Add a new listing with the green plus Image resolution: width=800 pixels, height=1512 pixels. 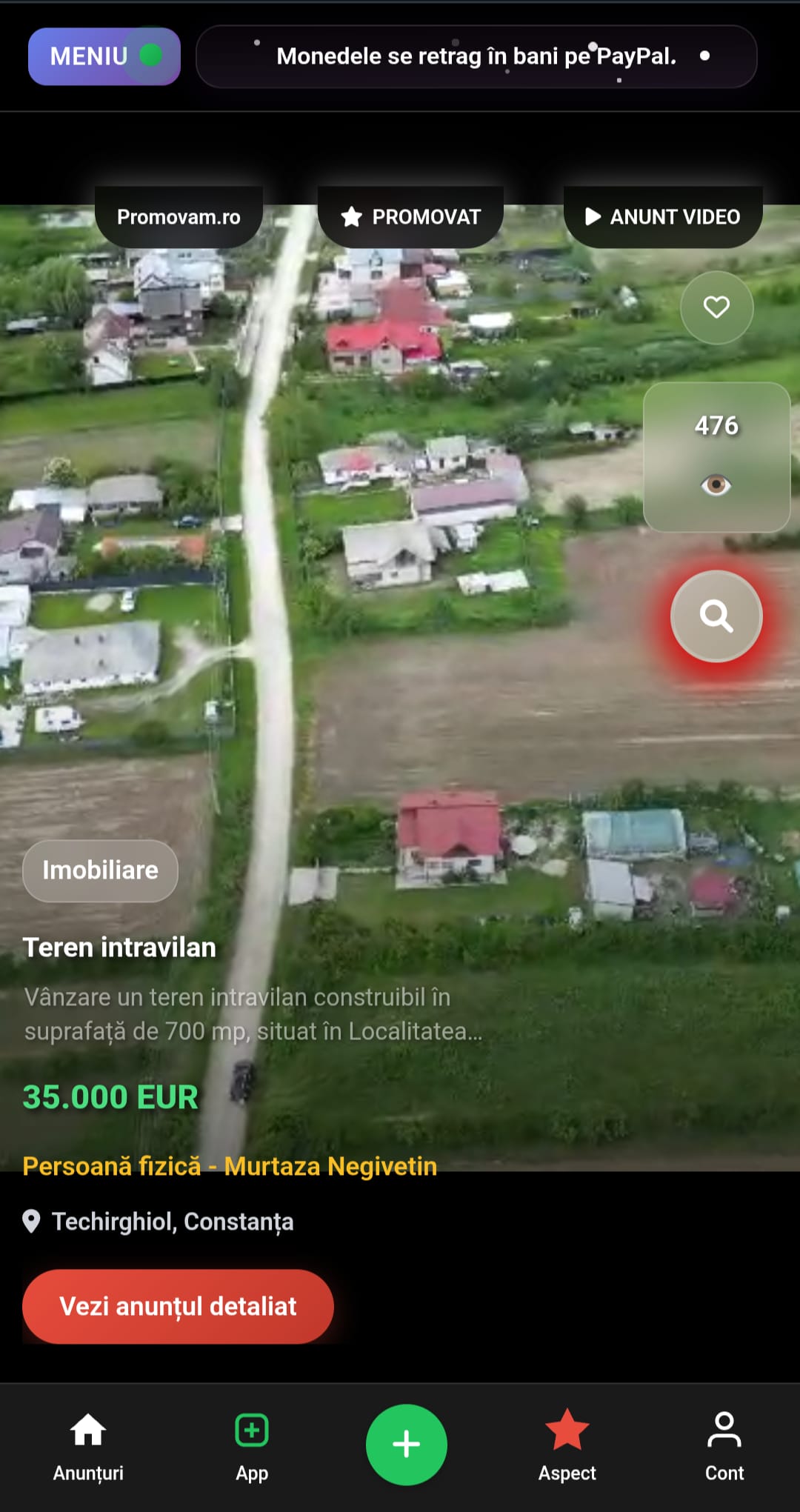pos(406,1444)
